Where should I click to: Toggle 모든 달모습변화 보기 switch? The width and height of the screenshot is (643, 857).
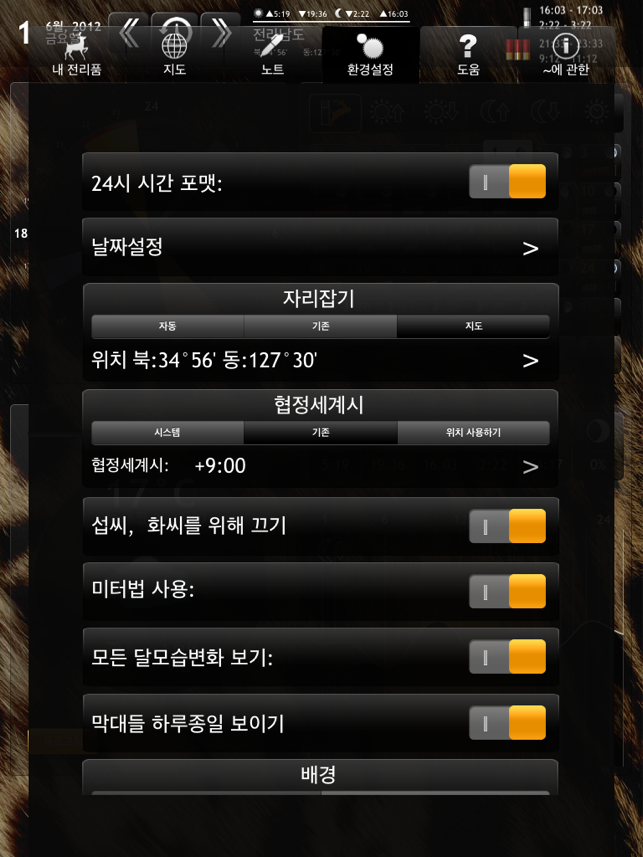[507, 657]
